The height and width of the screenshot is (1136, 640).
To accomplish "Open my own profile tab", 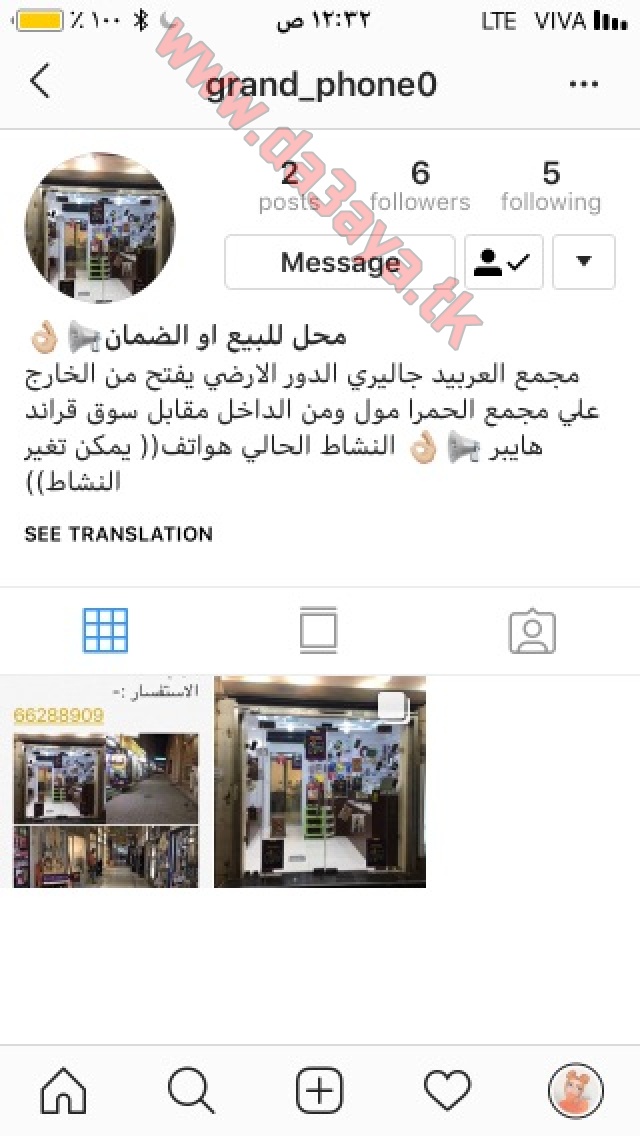I will pos(575,1090).
